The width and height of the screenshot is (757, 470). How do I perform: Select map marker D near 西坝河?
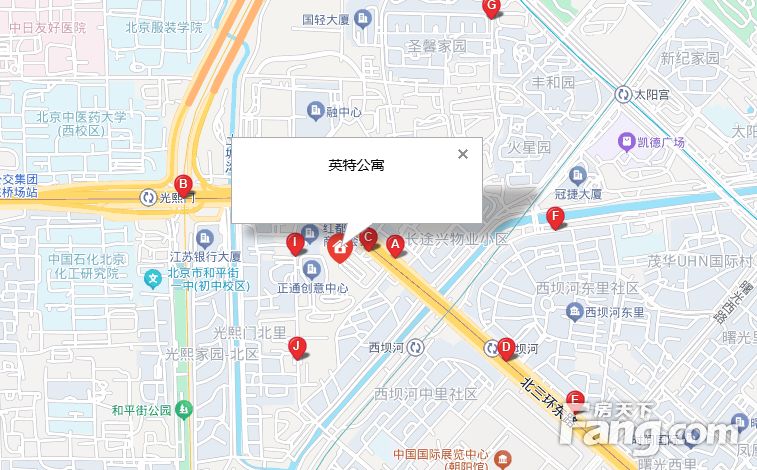tap(506, 347)
